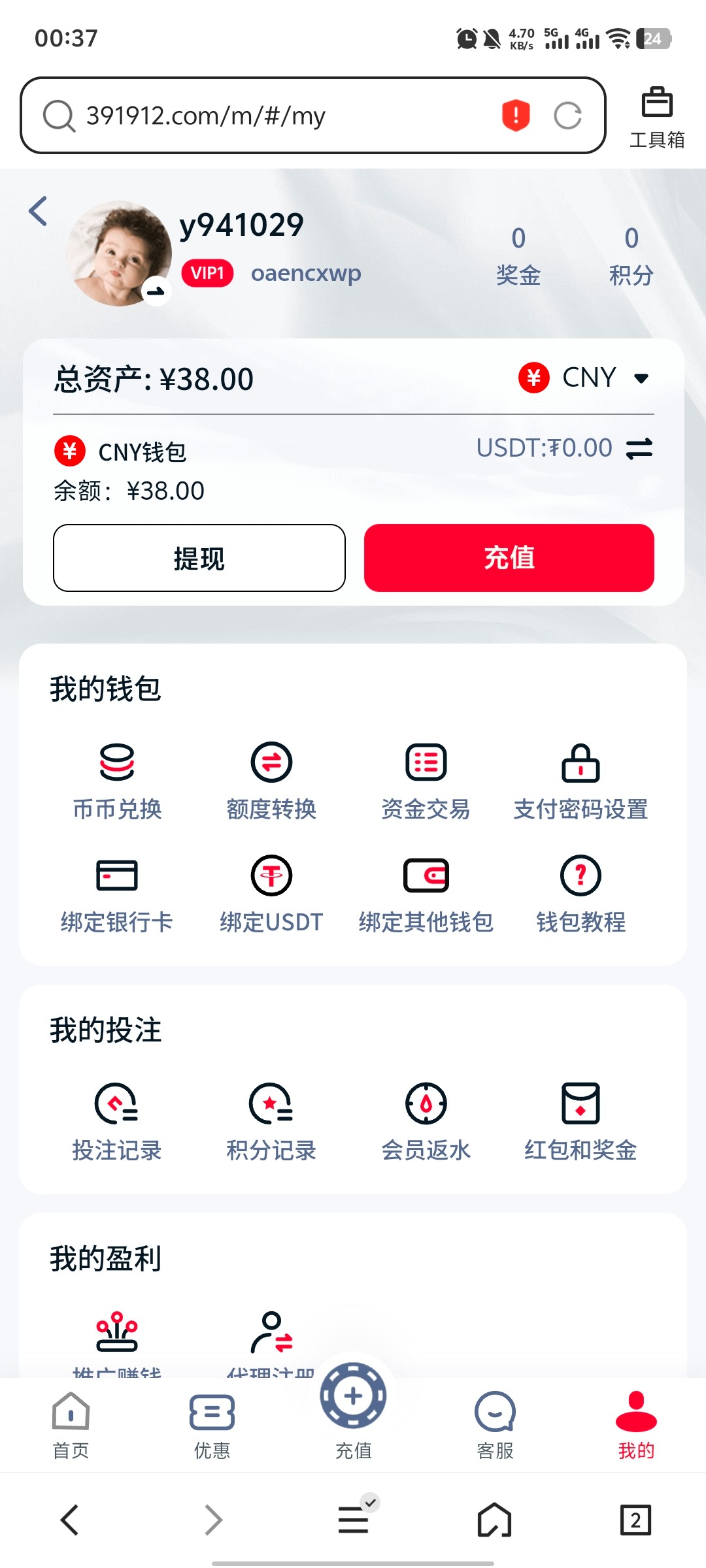Tap the red 充值 button in wallet card

pyautogui.click(x=509, y=558)
